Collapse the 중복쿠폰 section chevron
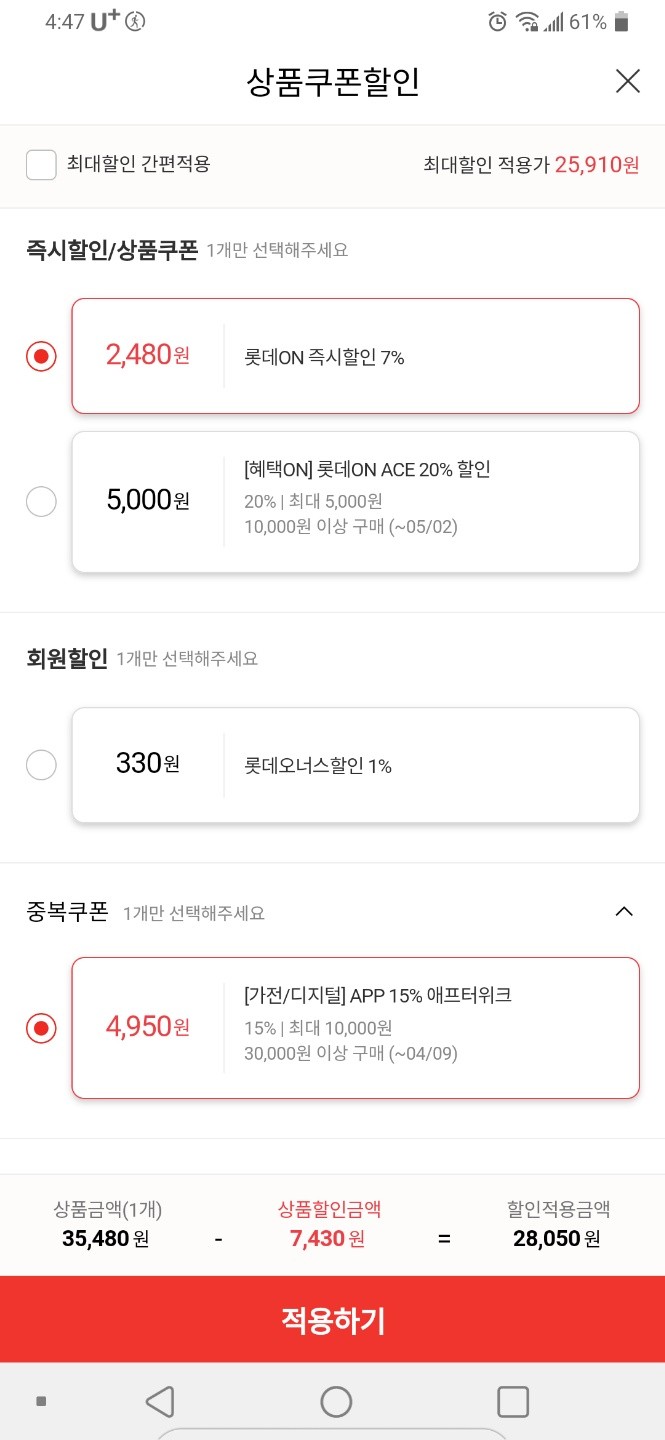 624,911
